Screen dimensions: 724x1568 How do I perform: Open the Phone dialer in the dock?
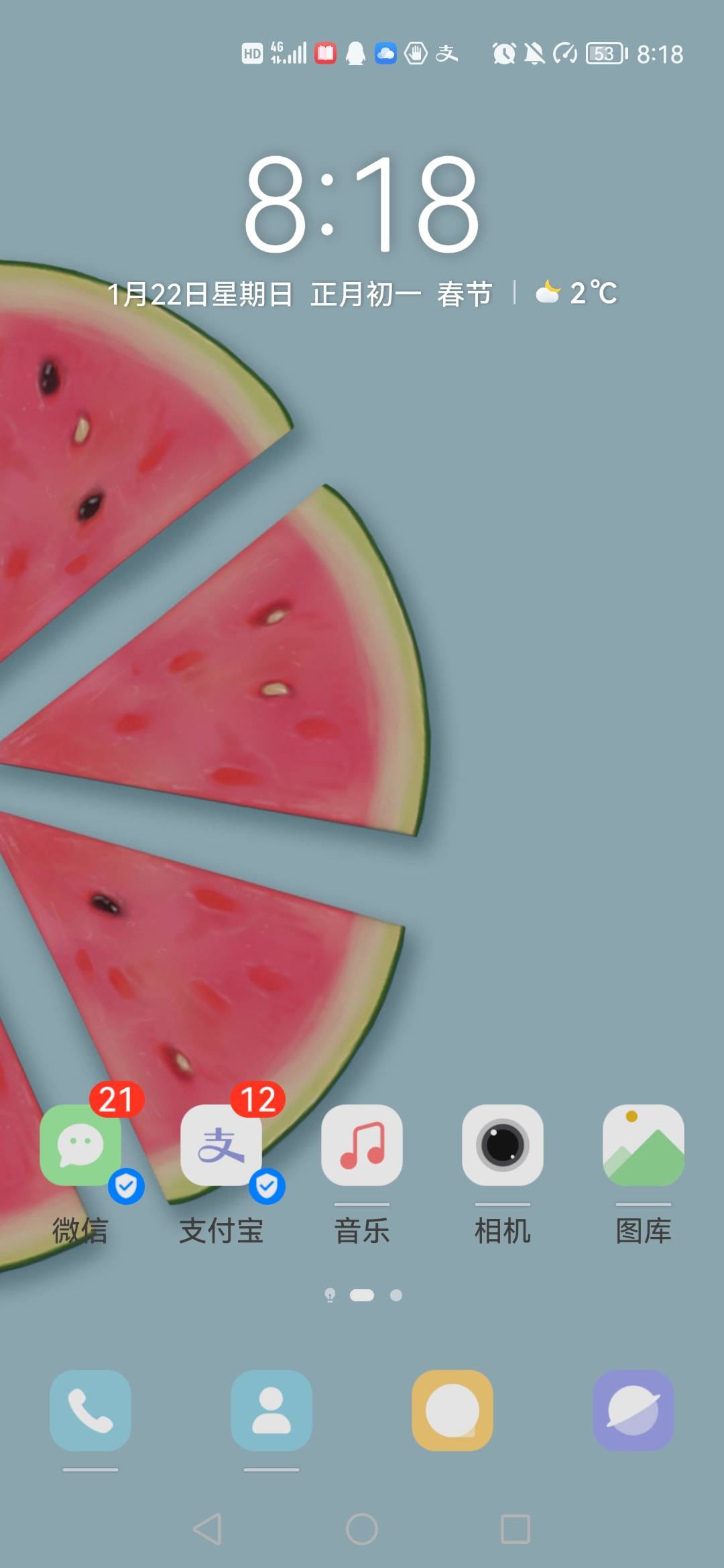coord(90,1411)
